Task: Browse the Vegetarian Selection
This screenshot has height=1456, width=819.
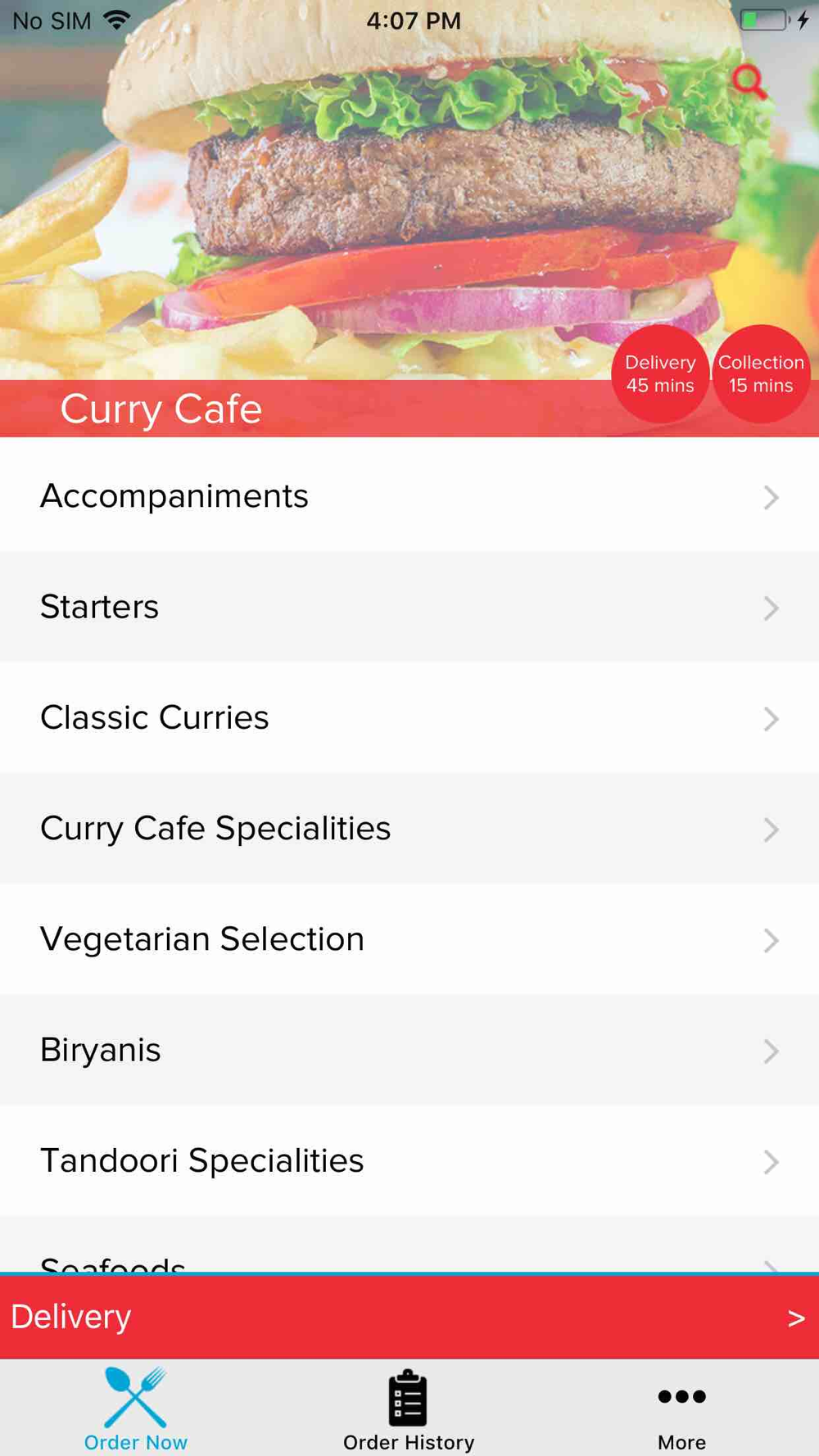Action: pos(409,939)
